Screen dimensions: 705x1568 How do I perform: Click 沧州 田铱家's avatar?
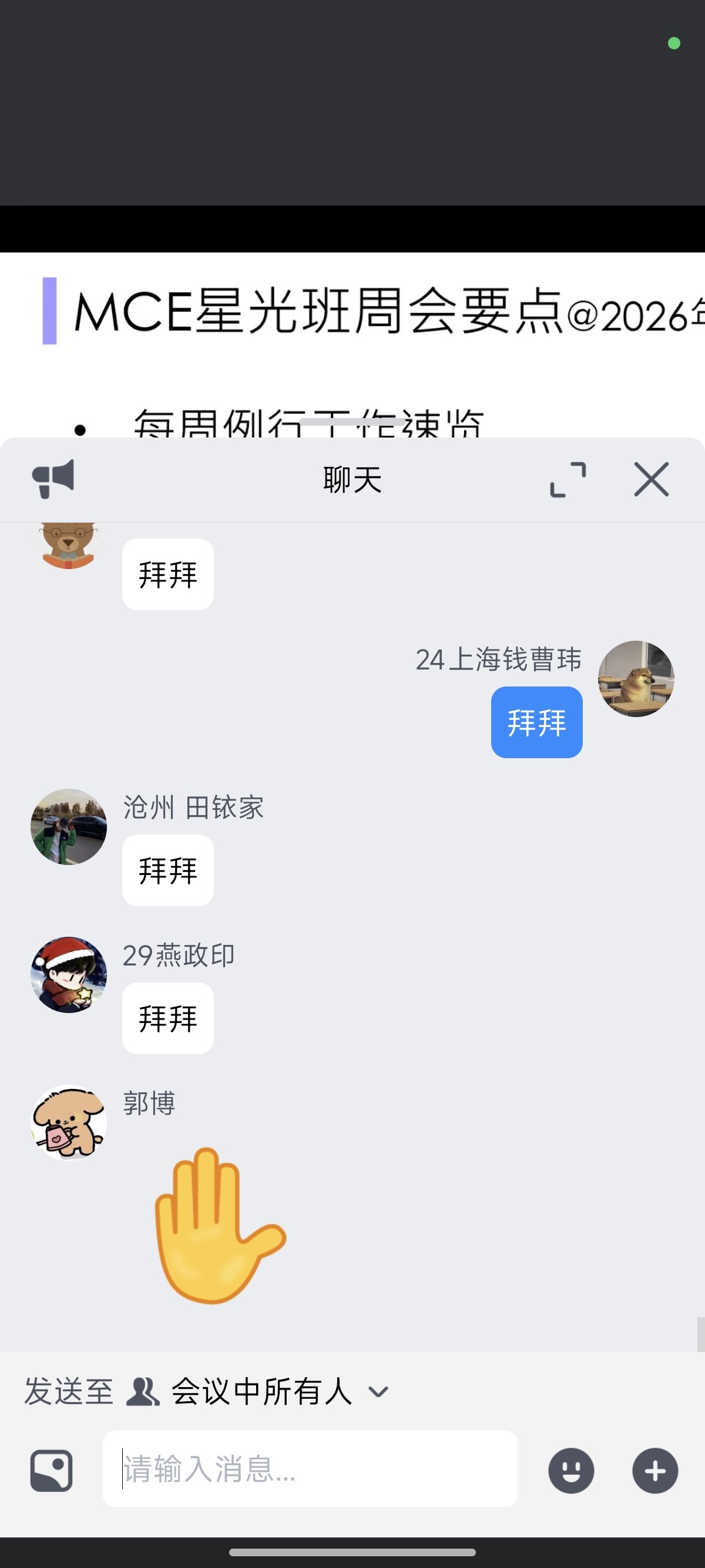(x=68, y=827)
